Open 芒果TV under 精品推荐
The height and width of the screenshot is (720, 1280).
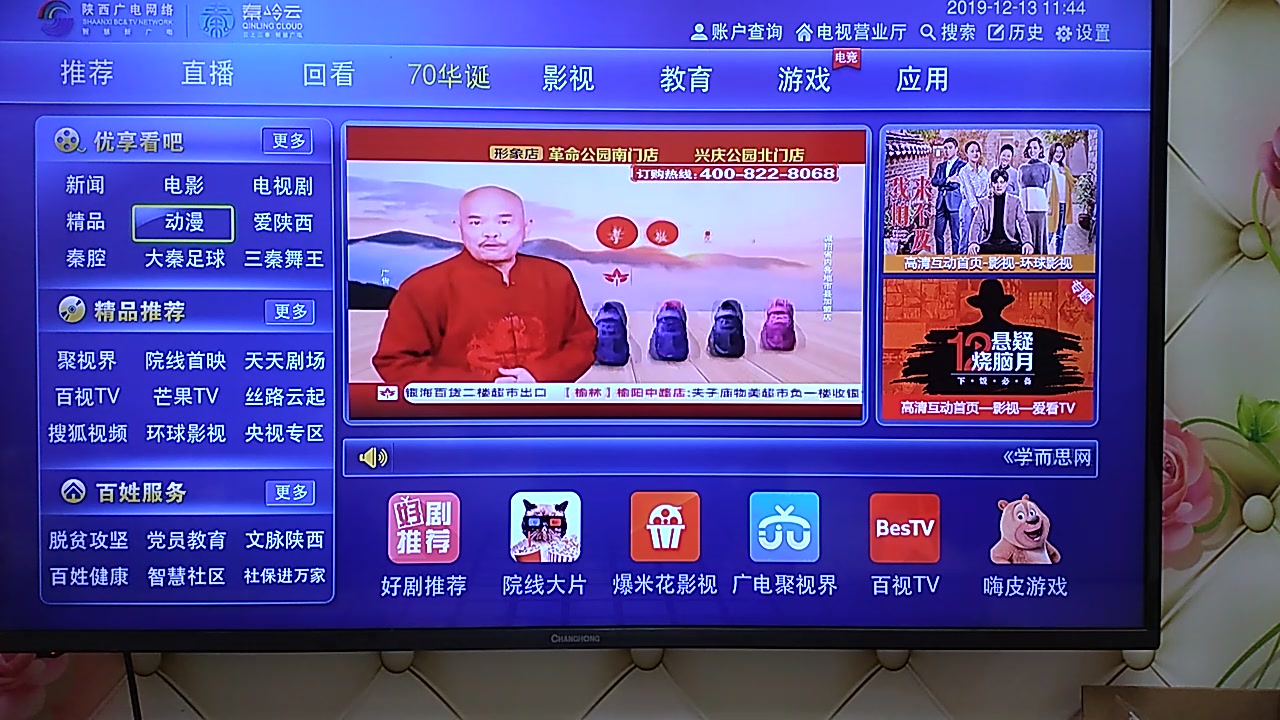185,396
